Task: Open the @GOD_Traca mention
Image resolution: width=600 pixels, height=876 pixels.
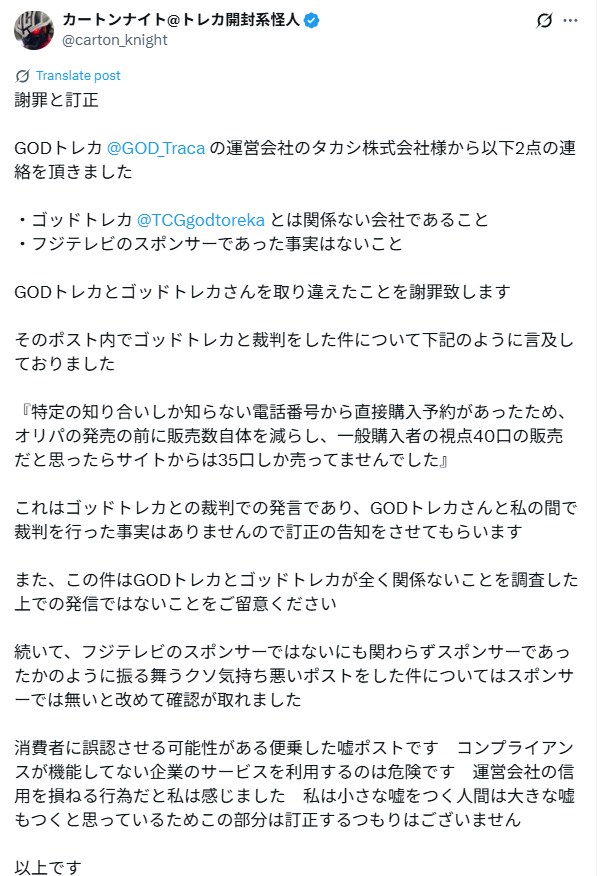Action: tap(155, 148)
